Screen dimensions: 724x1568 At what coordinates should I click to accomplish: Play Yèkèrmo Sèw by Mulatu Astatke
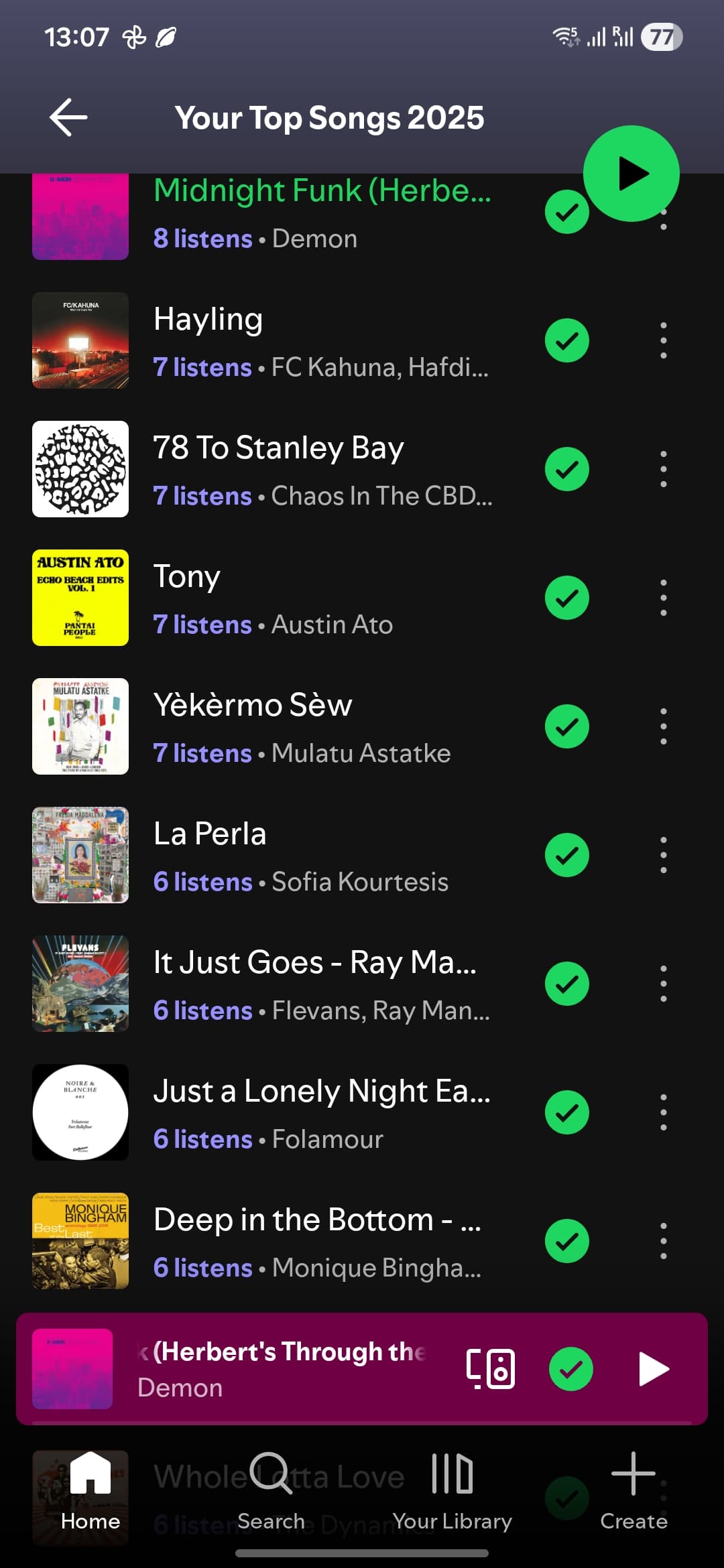pos(322,726)
